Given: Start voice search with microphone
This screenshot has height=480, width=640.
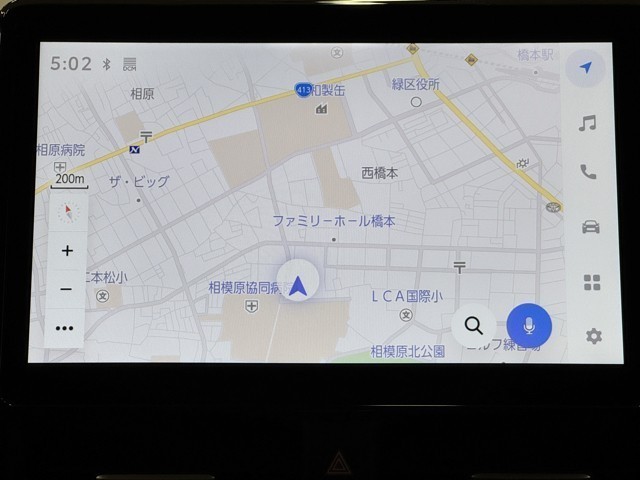Looking at the screenshot, I should (529, 326).
